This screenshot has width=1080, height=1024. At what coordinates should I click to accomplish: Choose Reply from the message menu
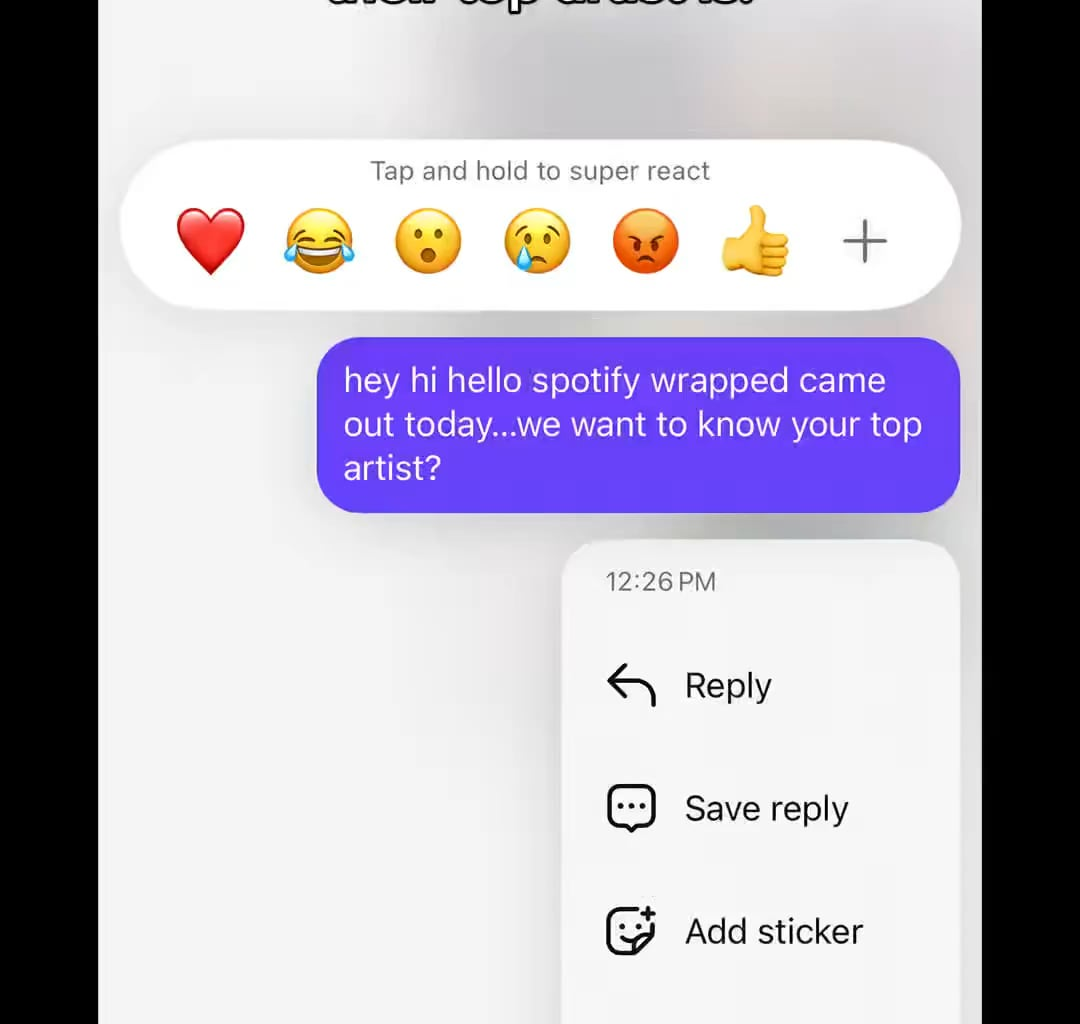(x=727, y=686)
